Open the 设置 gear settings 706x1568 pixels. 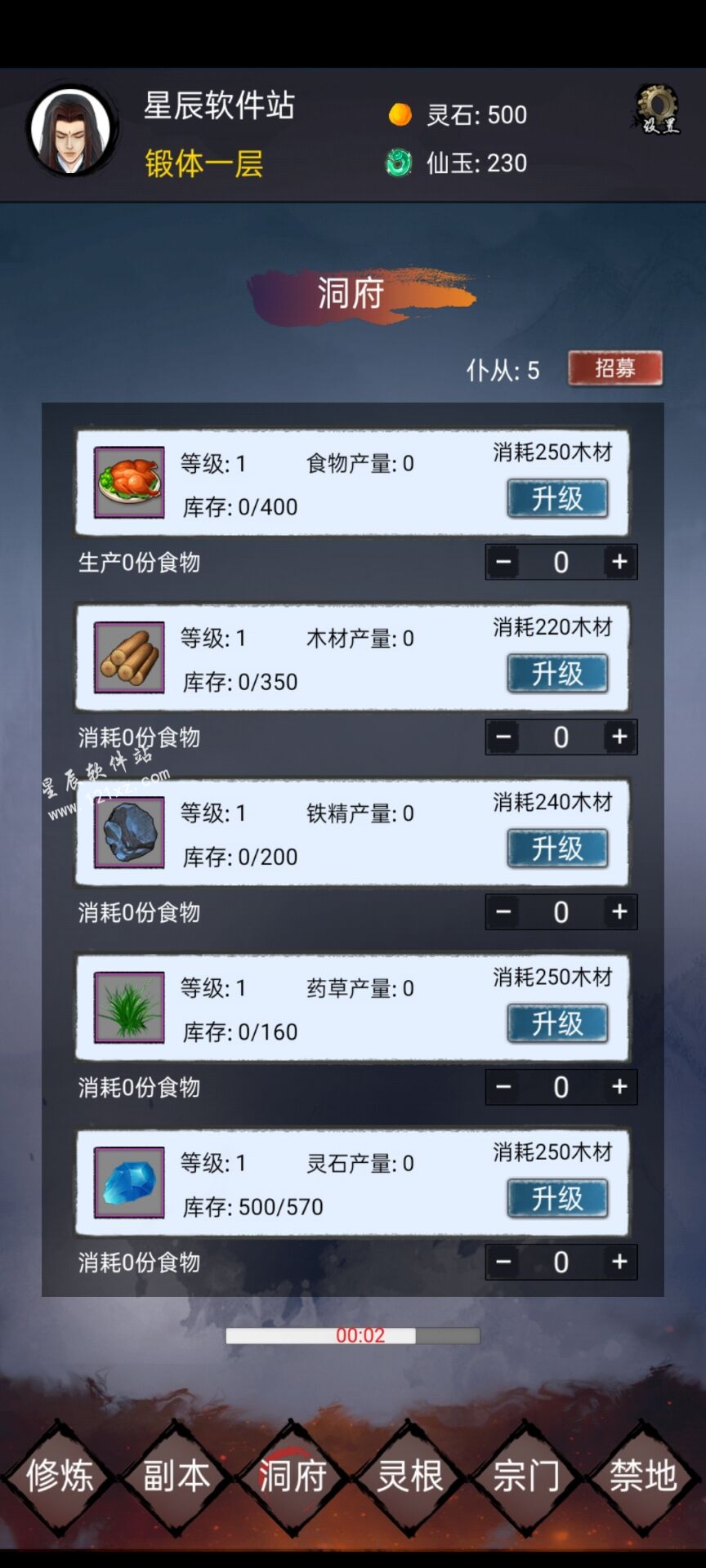(x=657, y=108)
